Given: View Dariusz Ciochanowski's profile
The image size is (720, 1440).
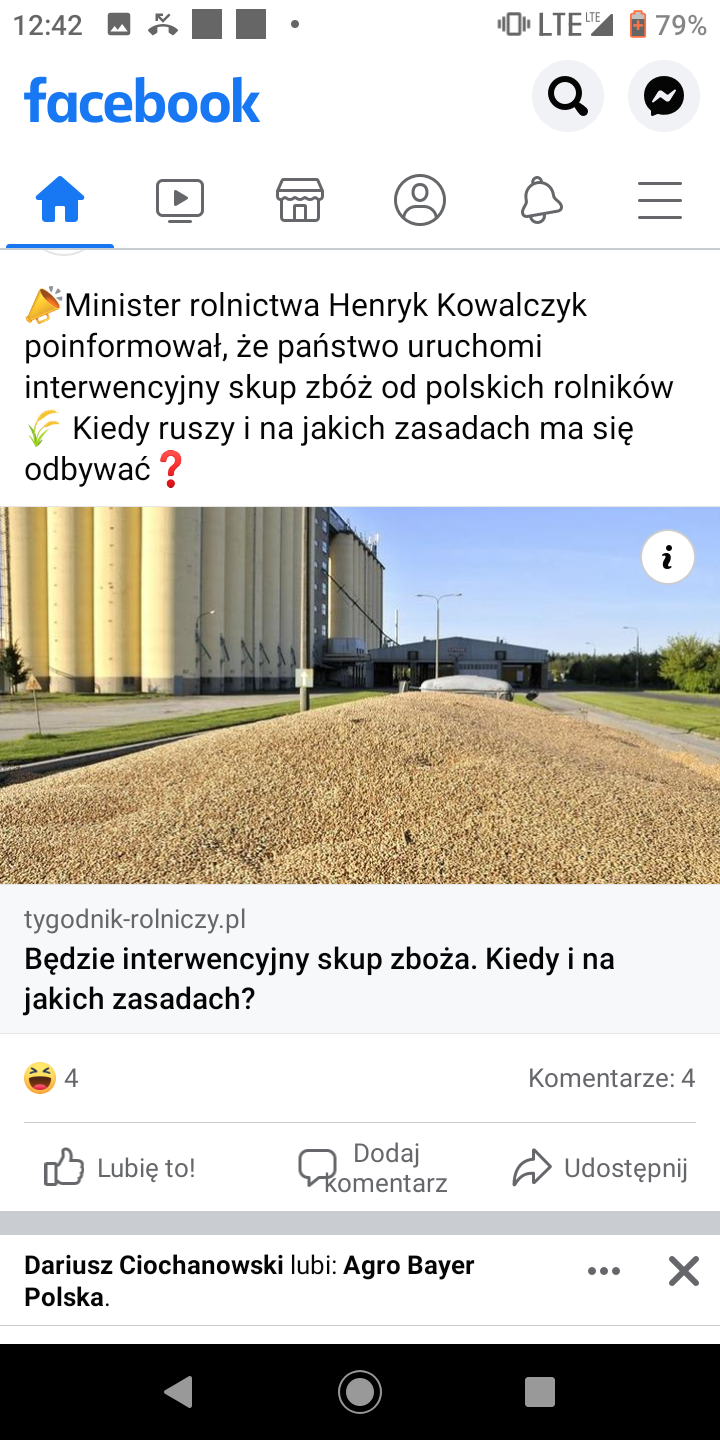Looking at the screenshot, I should pyautogui.click(x=153, y=1266).
